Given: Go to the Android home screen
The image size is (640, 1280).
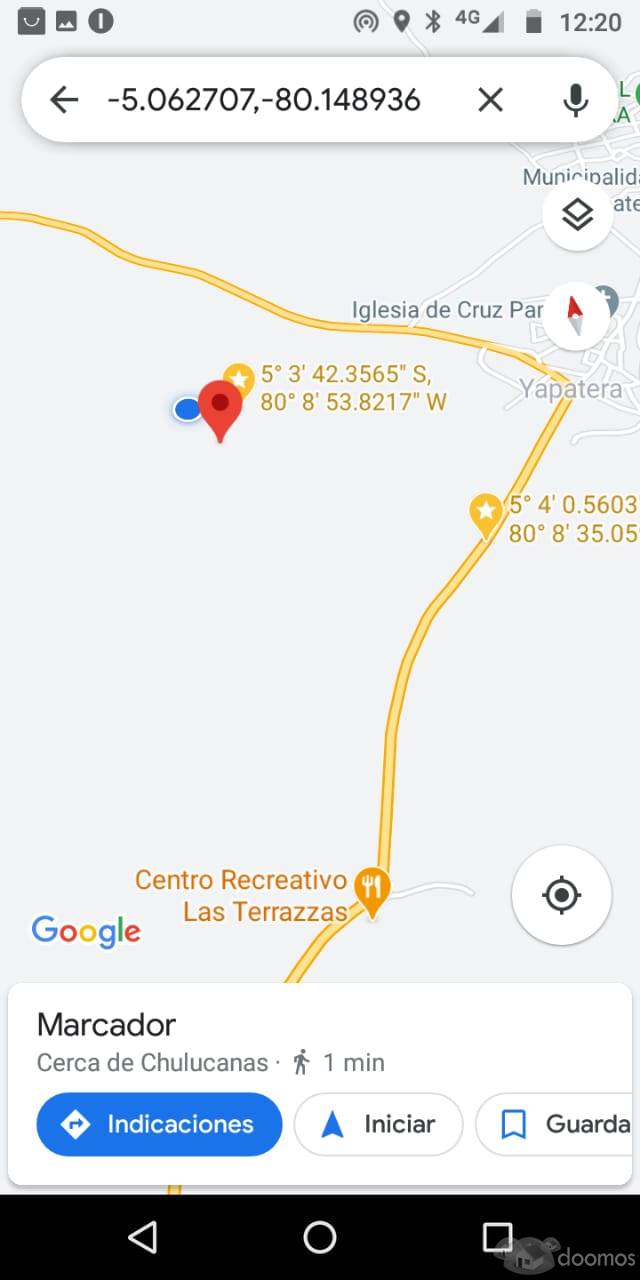Looking at the screenshot, I should (x=320, y=1237).
